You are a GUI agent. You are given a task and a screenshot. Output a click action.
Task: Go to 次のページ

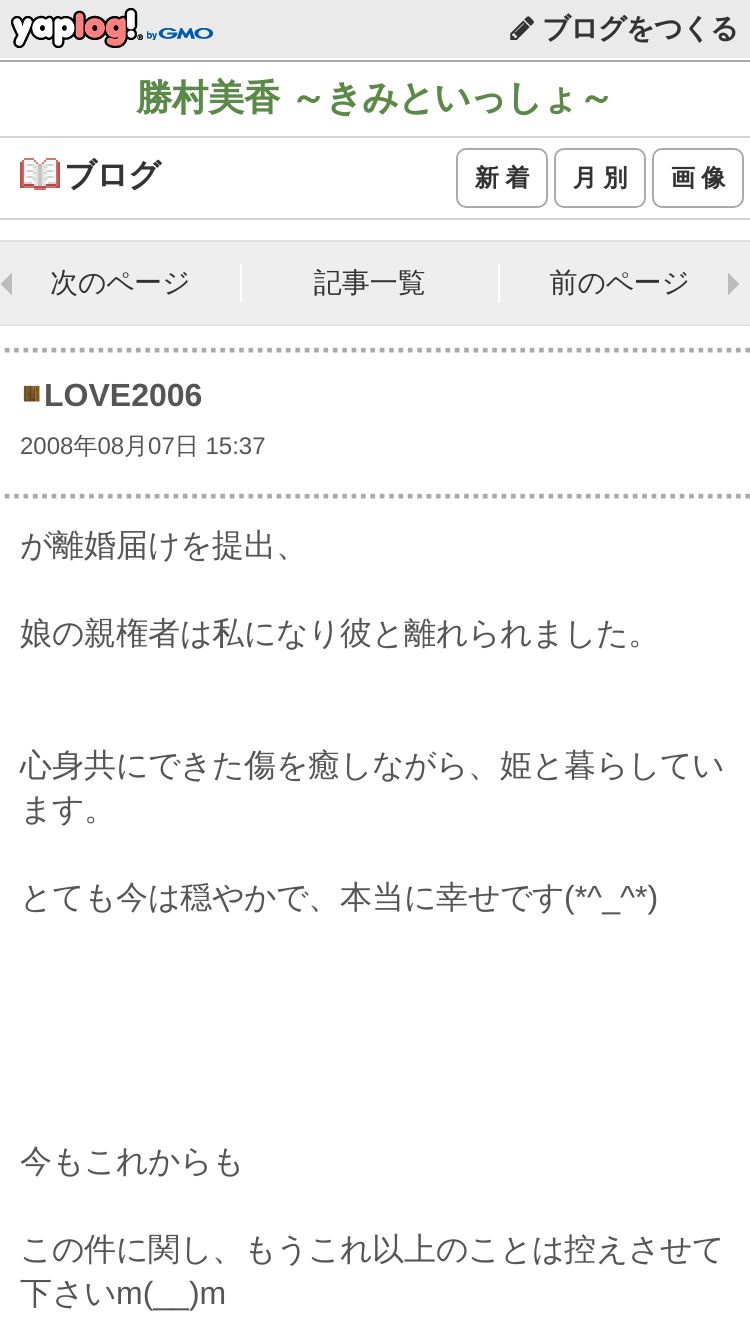120,283
